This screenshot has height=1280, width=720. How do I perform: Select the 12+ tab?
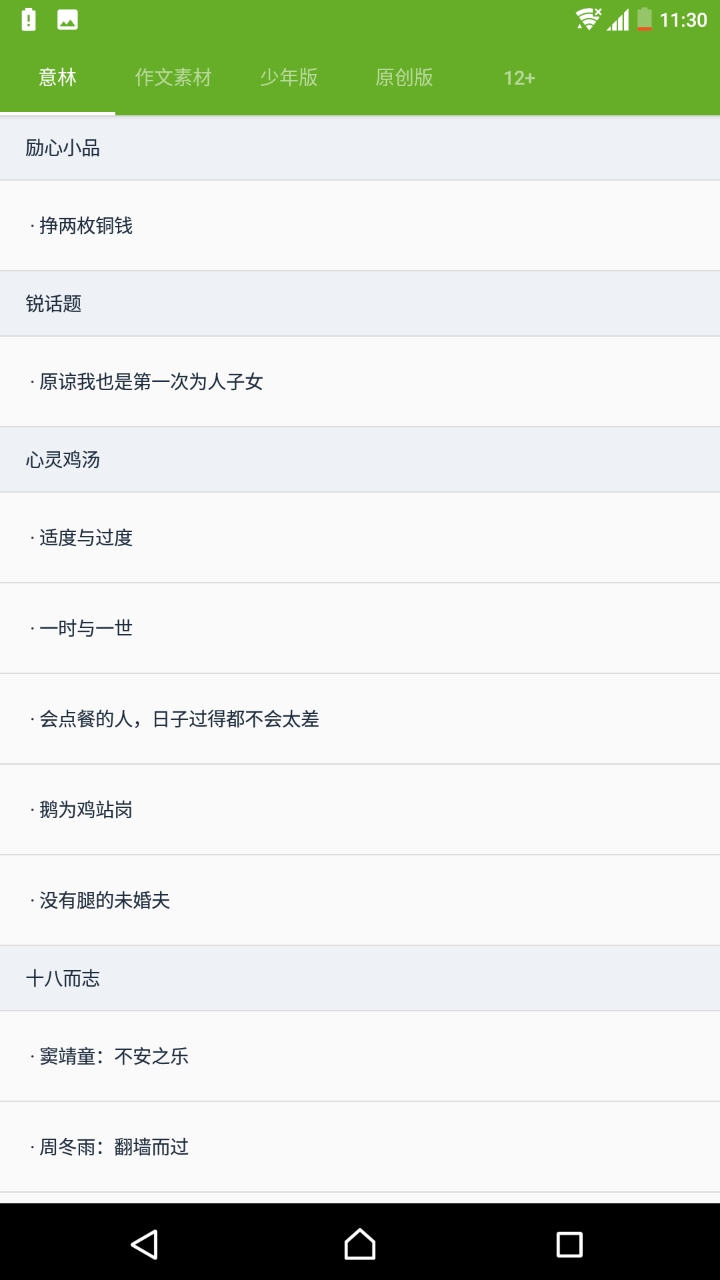pos(519,78)
